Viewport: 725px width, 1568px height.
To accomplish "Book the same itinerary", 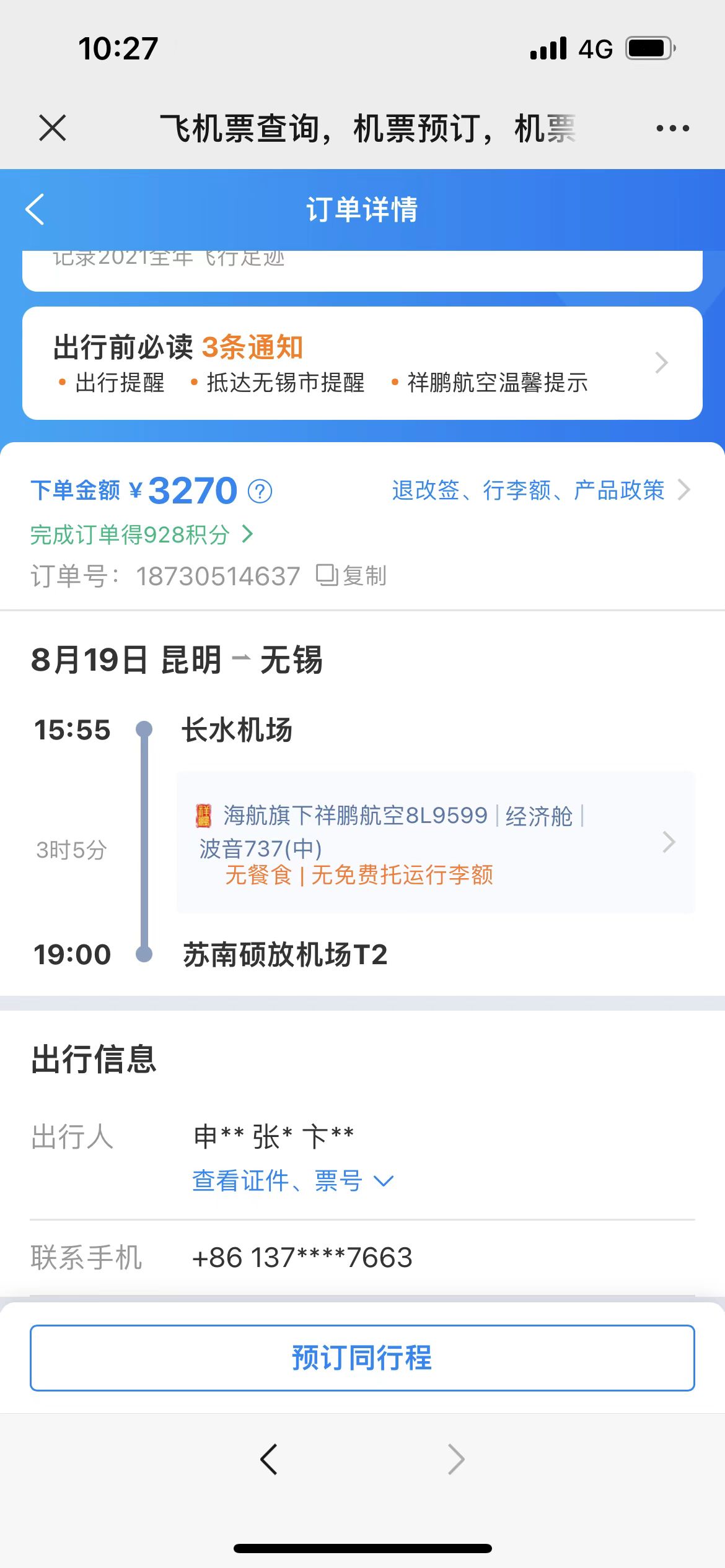I will click(x=362, y=1358).
